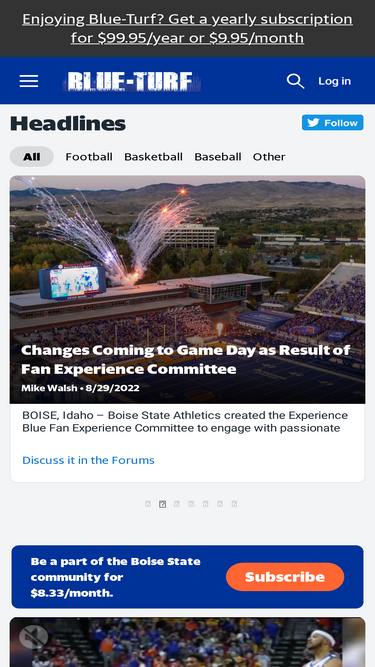Unmute the basketball video
This screenshot has width=375, height=667.
click(x=34, y=637)
